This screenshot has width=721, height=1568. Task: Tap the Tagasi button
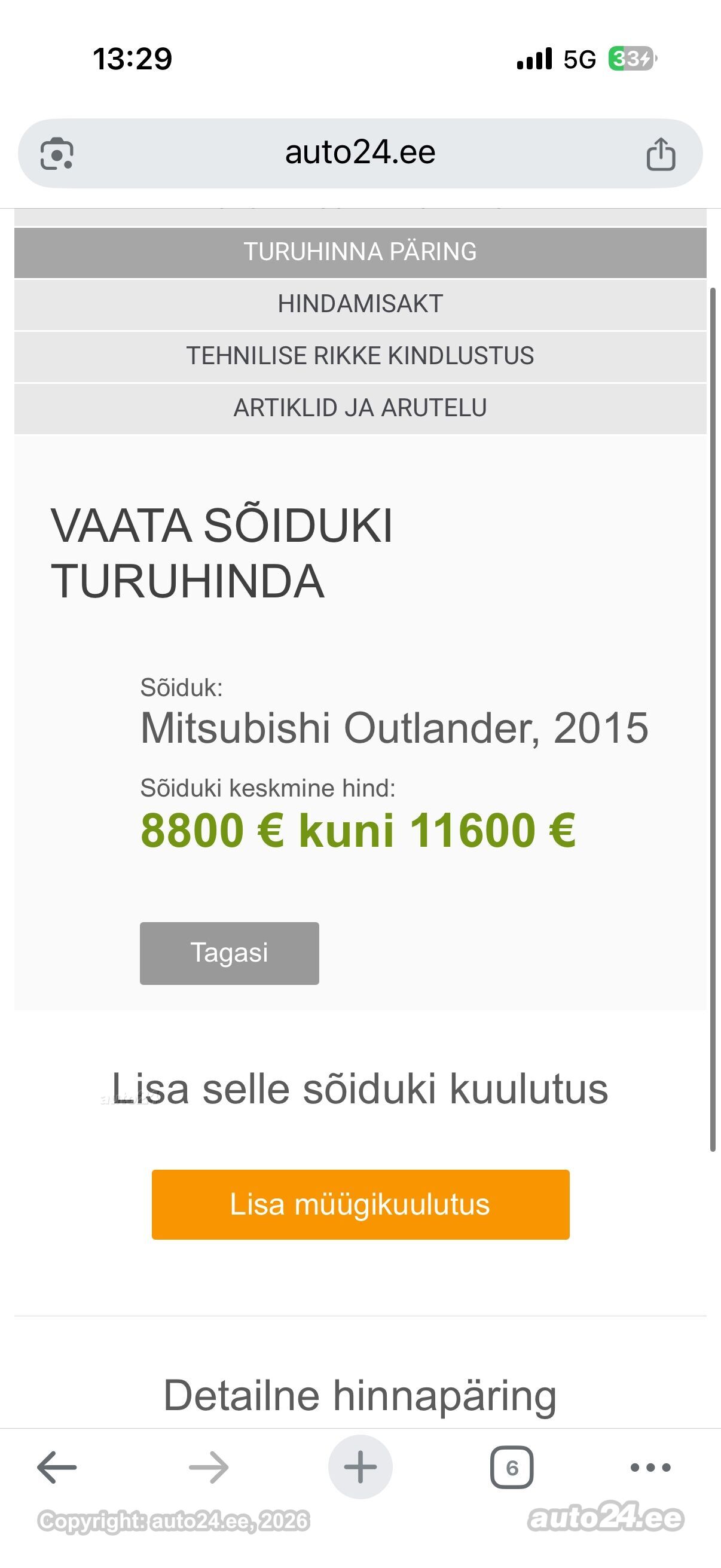(230, 953)
